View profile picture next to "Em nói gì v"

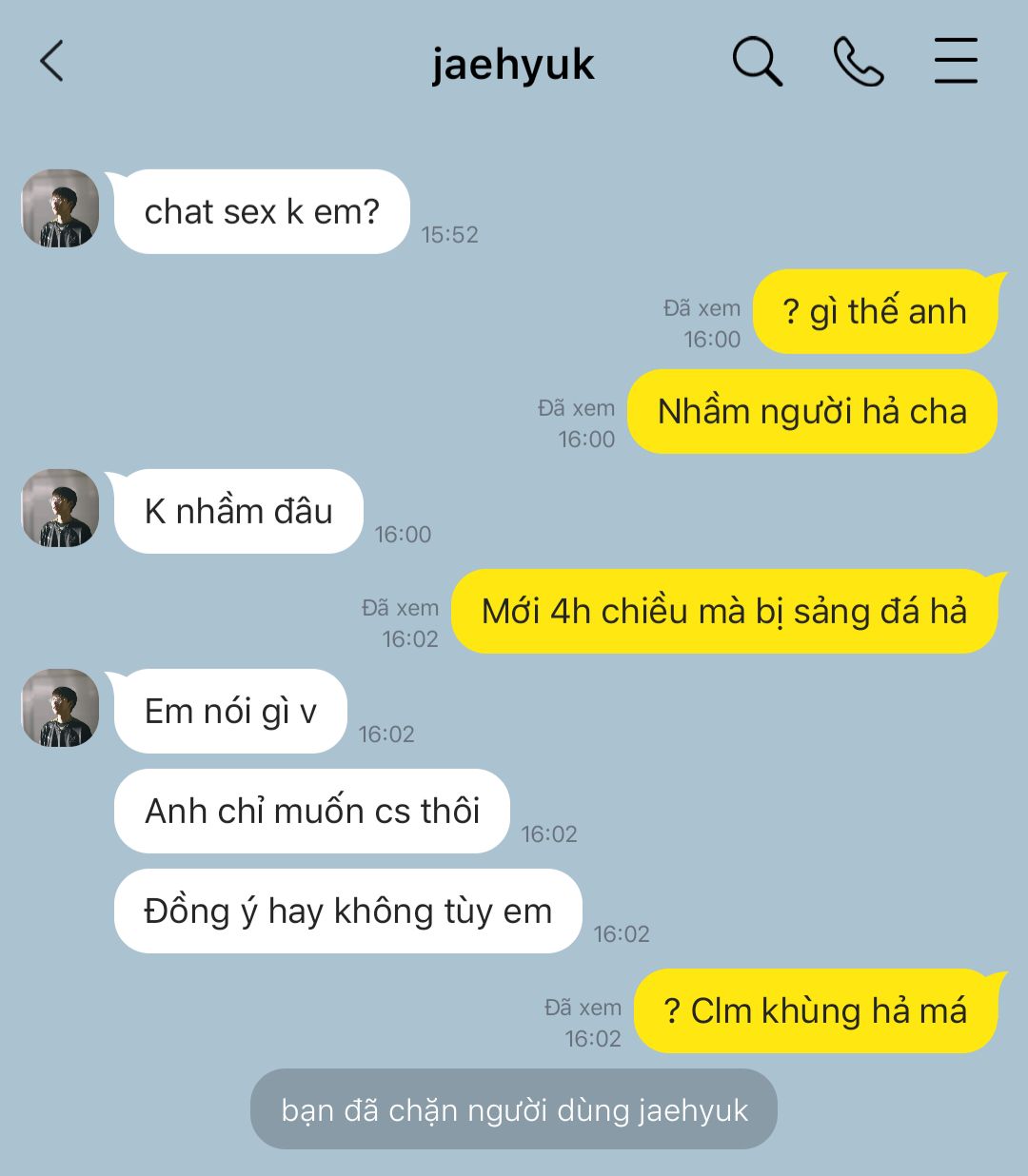tap(60, 708)
